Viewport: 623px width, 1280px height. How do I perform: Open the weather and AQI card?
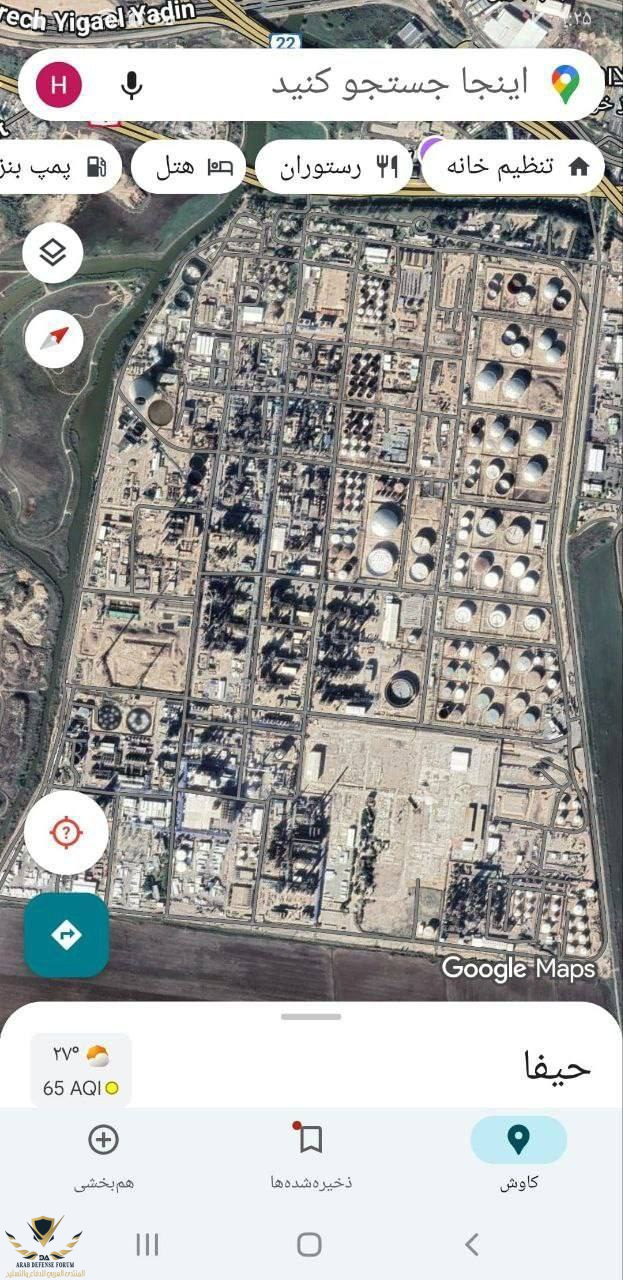(80, 1070)
